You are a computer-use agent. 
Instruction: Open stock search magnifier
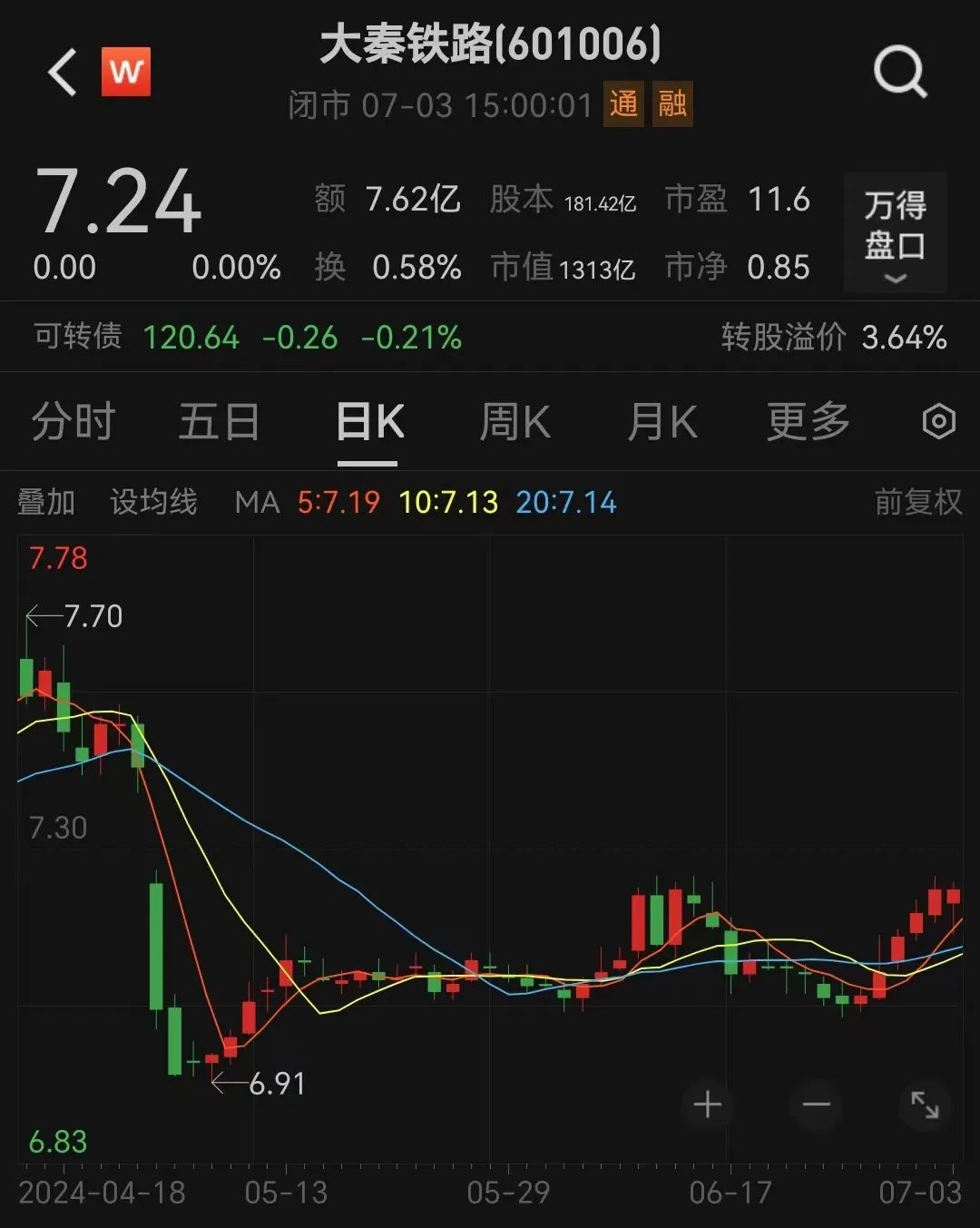click(x=899, y=72)
